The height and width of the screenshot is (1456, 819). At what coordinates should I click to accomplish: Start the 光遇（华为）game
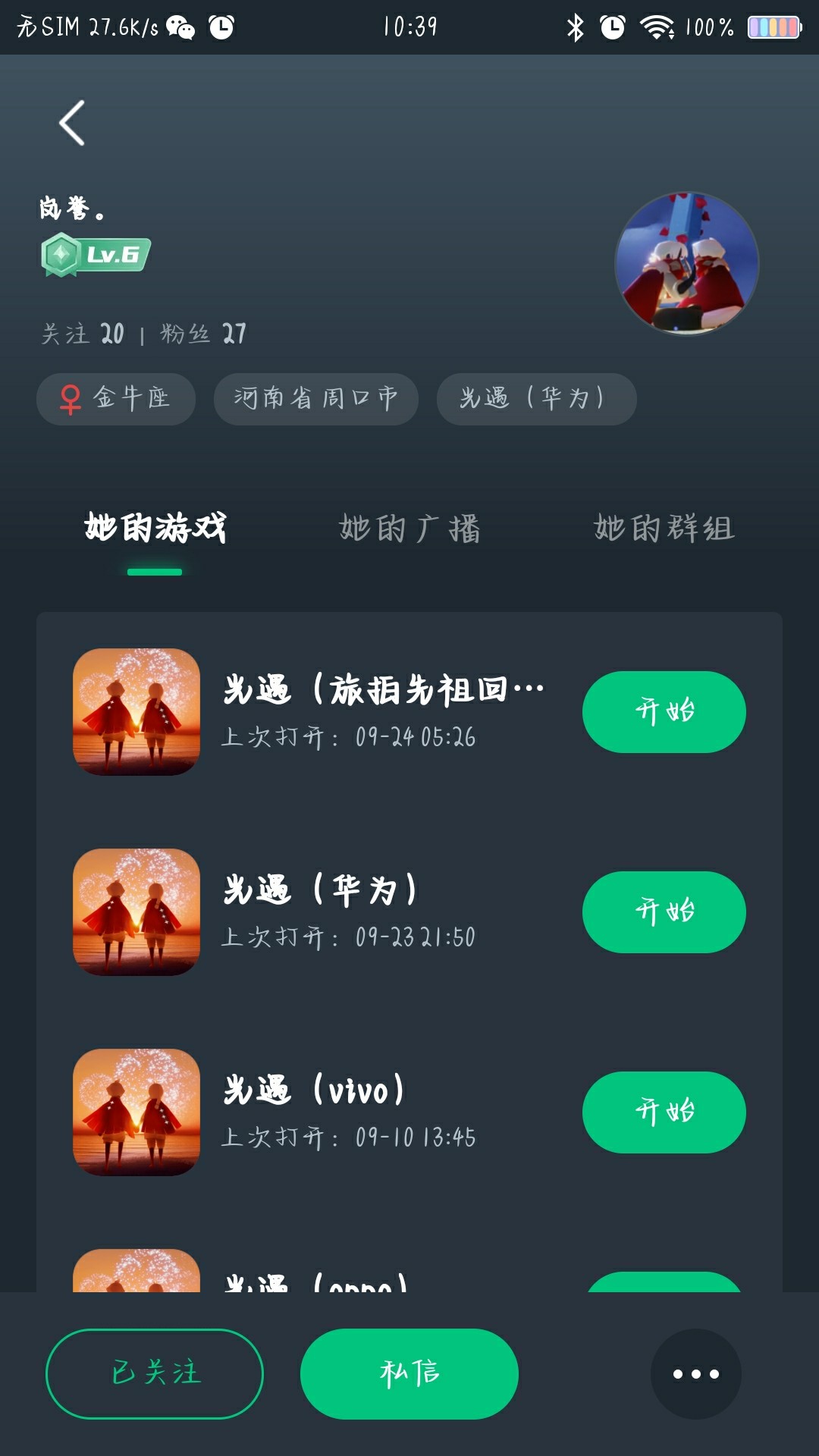coord(664,912)
